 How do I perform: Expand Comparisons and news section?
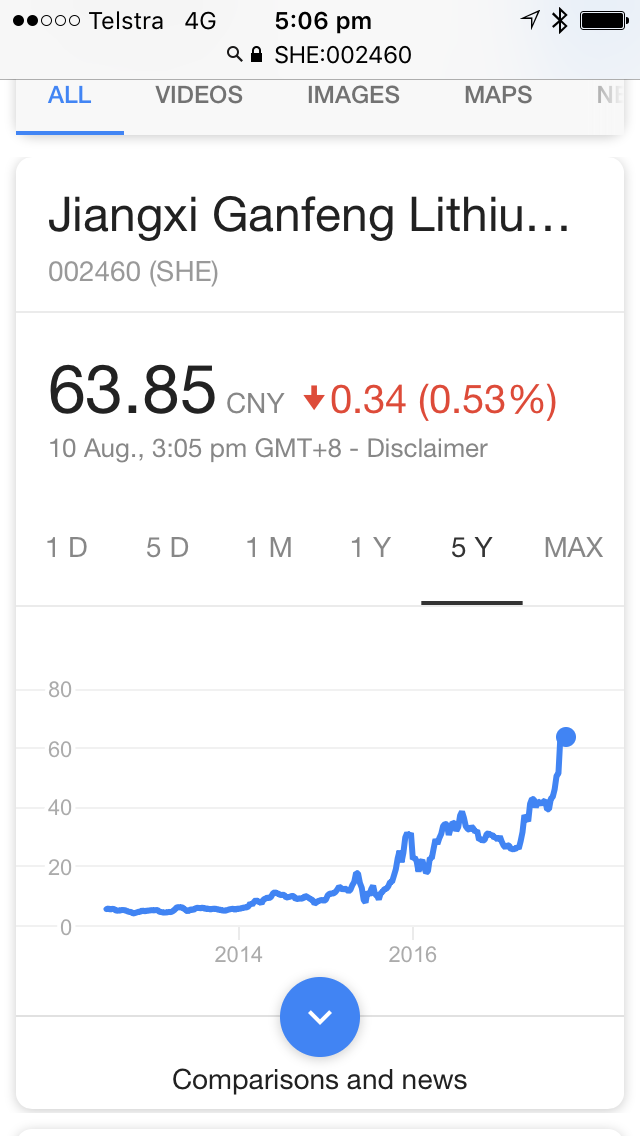point(320,1016)
